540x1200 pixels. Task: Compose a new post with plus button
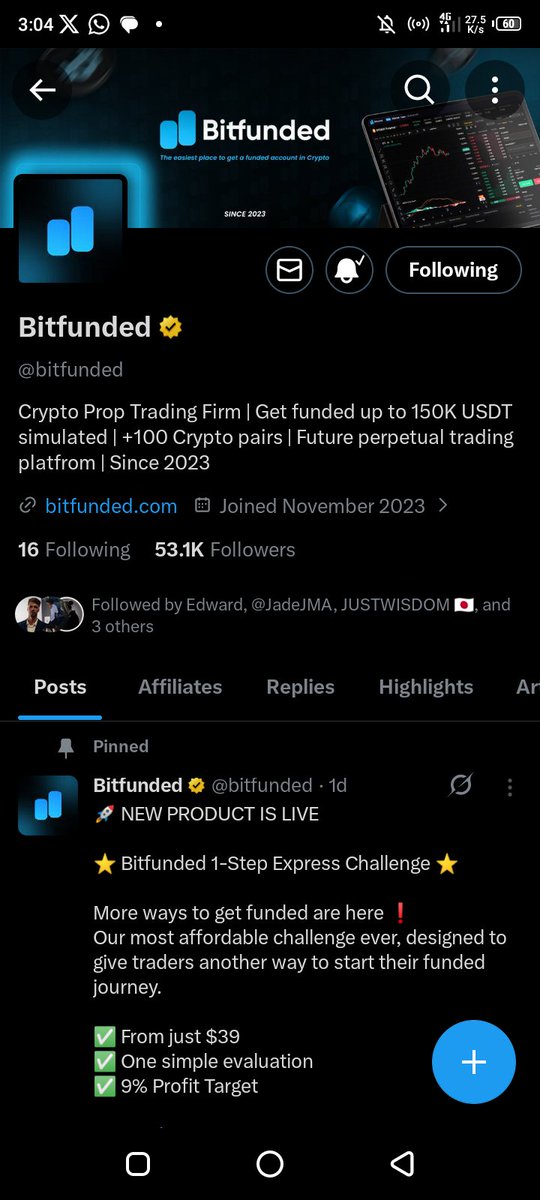[474, 1062]
